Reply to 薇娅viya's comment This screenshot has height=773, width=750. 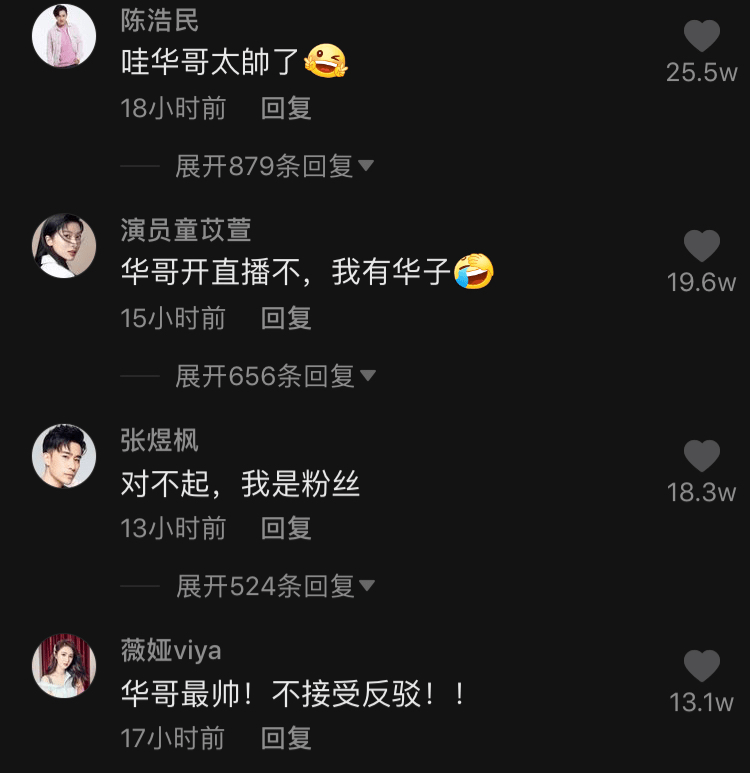click(286, 738)
